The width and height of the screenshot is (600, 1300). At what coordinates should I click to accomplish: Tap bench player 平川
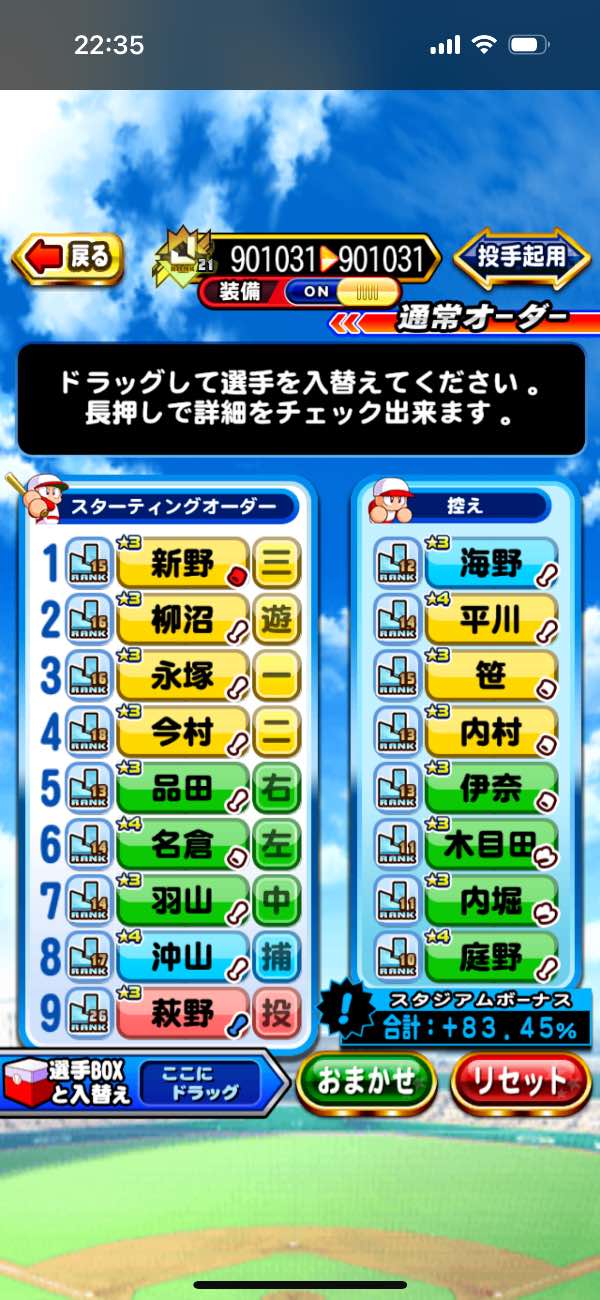tap(491, 621)
